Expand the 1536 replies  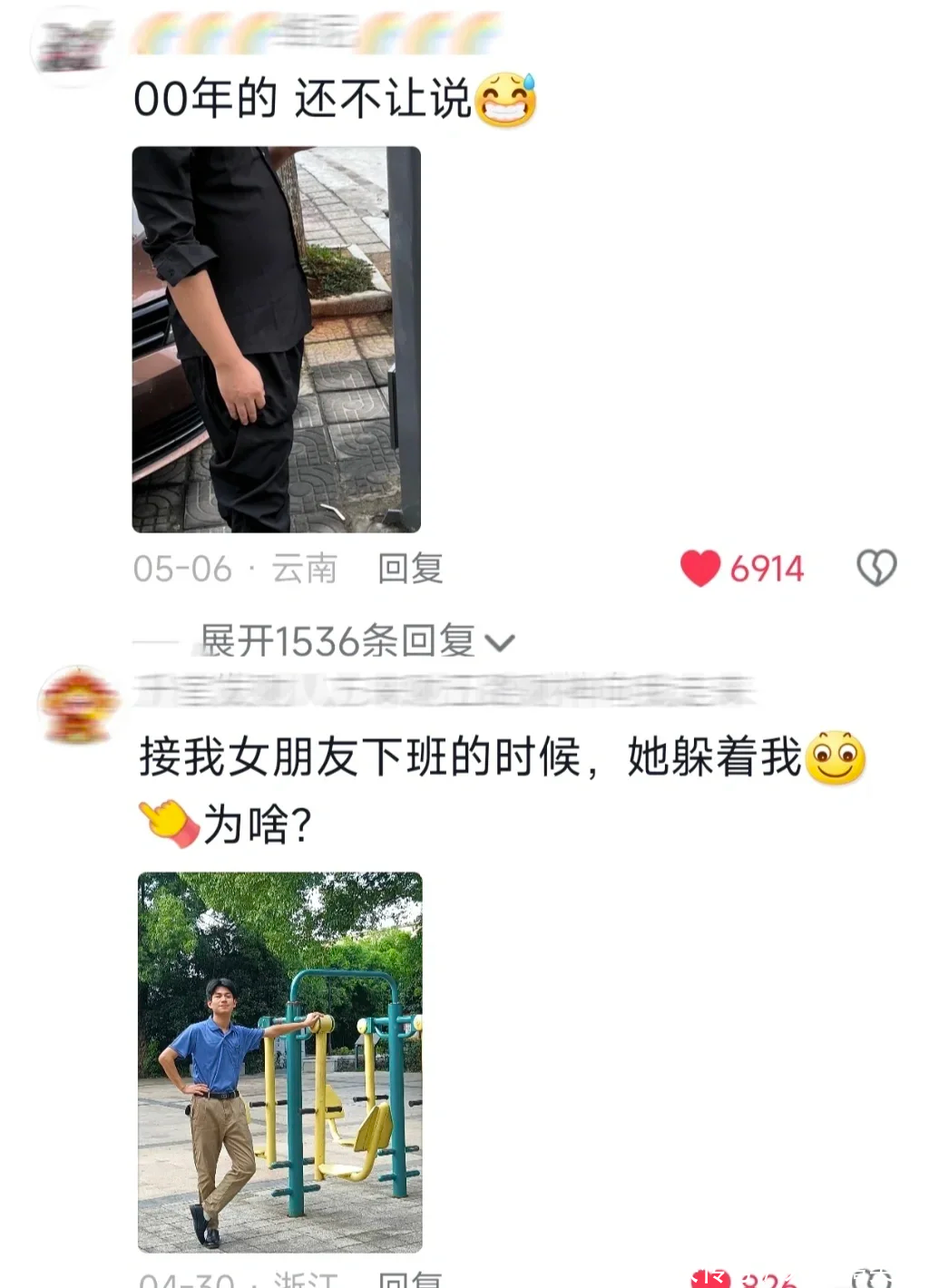357,641
